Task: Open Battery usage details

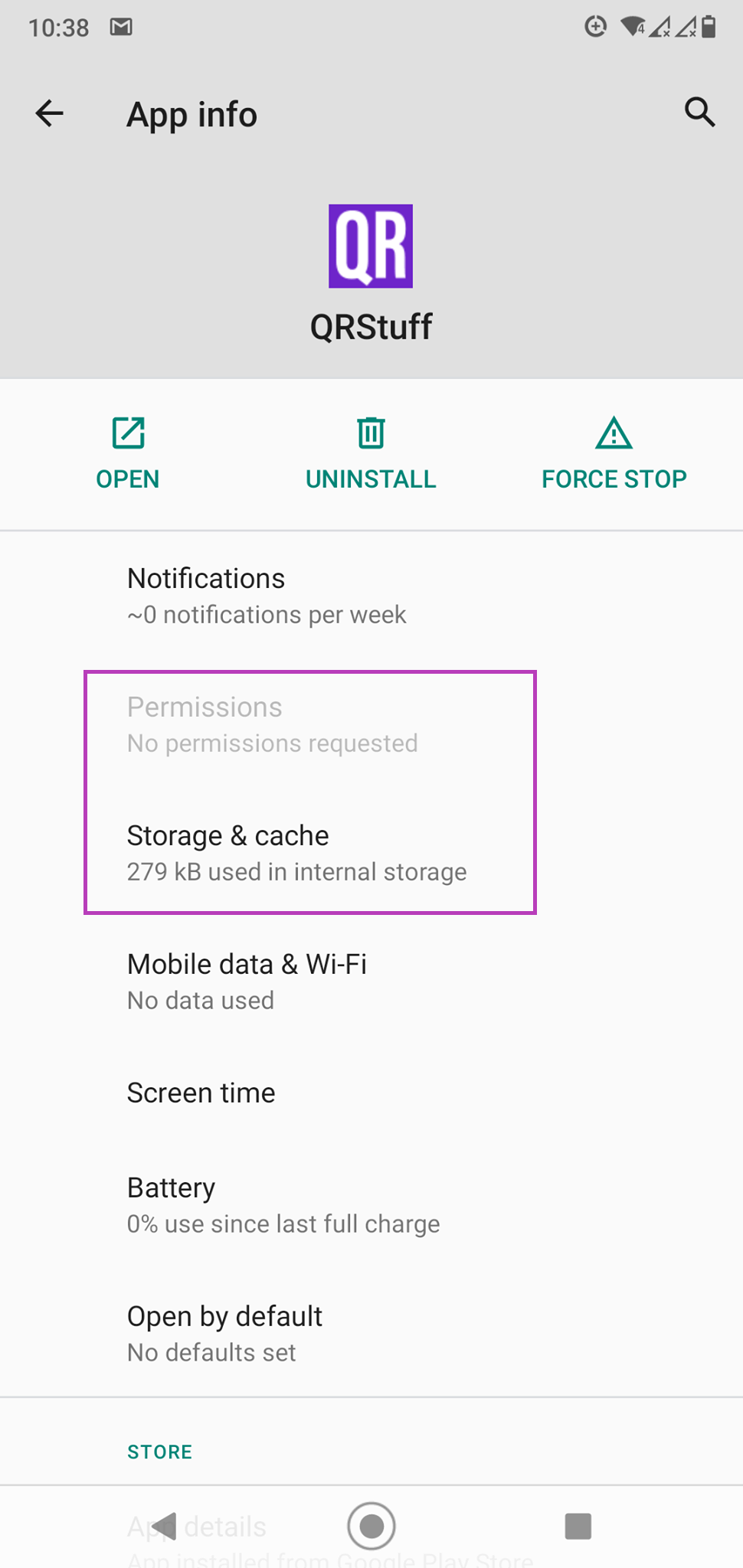Action: [x=371, y=1205]
